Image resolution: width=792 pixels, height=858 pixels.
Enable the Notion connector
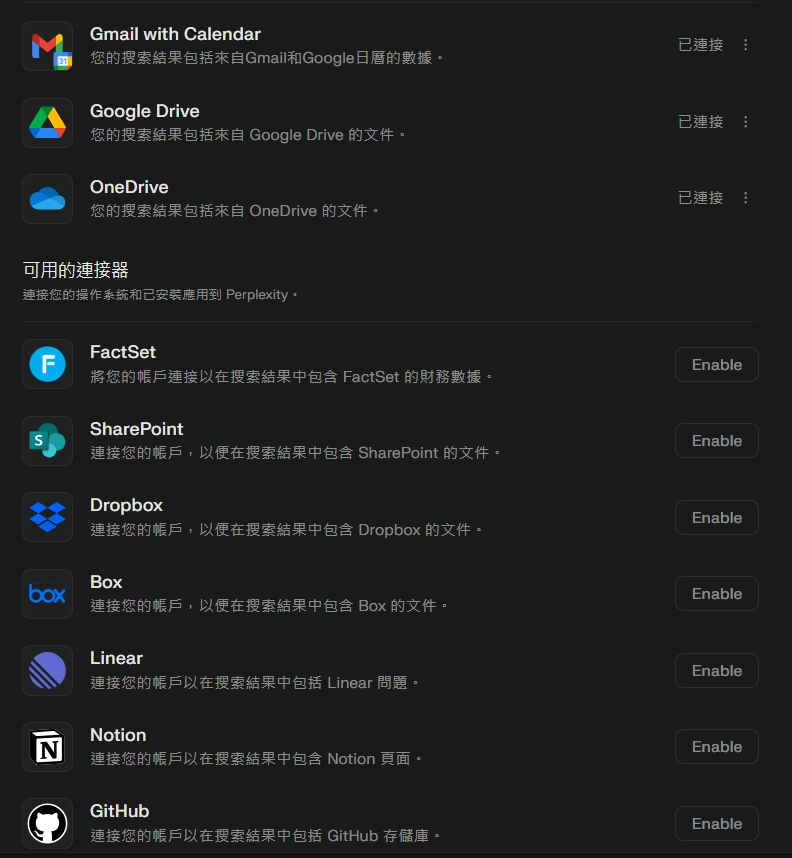pyautogui.click(x=716, y=747)
